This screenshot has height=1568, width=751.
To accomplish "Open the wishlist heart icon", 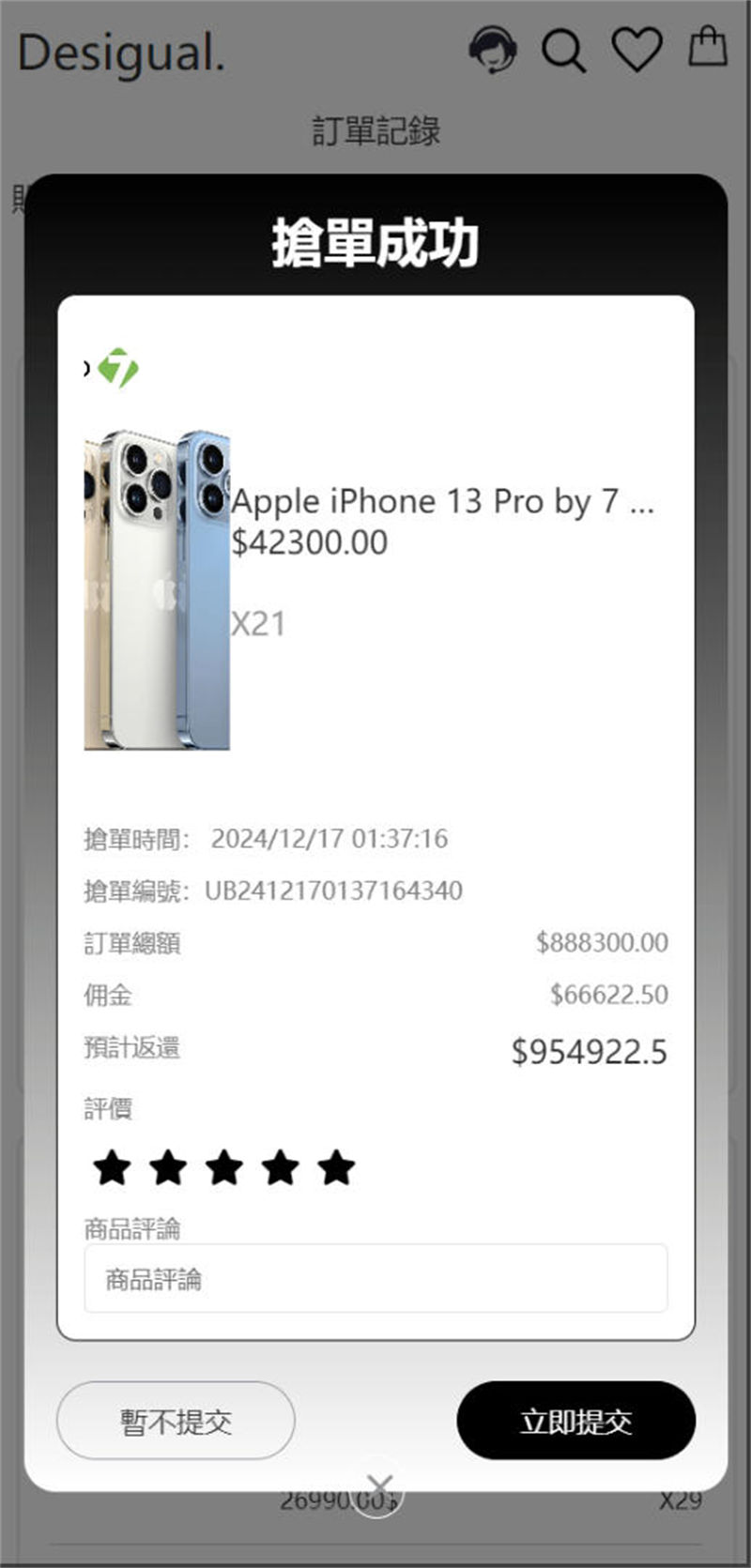I will pyautogui.click(x=637, y=50).
